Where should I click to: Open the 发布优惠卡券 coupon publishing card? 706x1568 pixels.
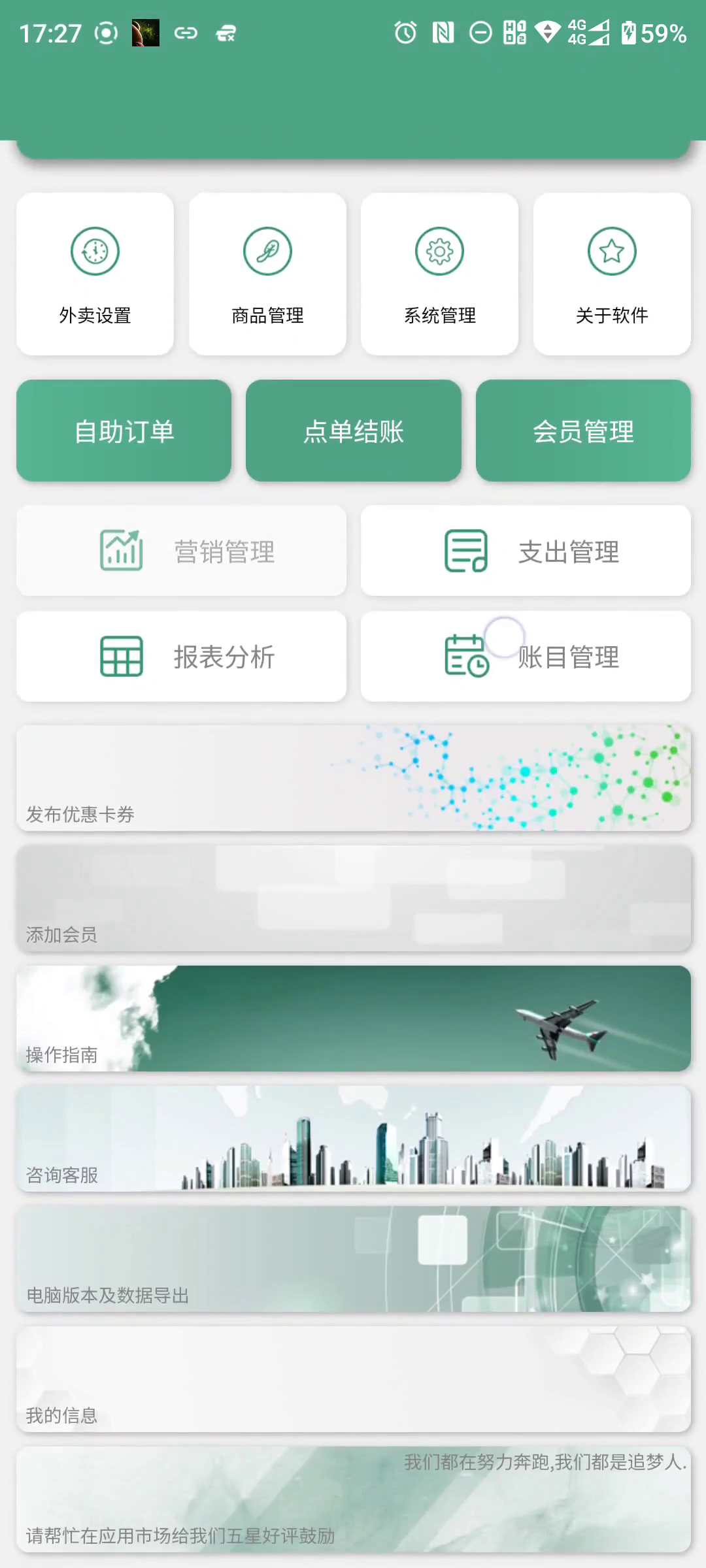[354, 778]
